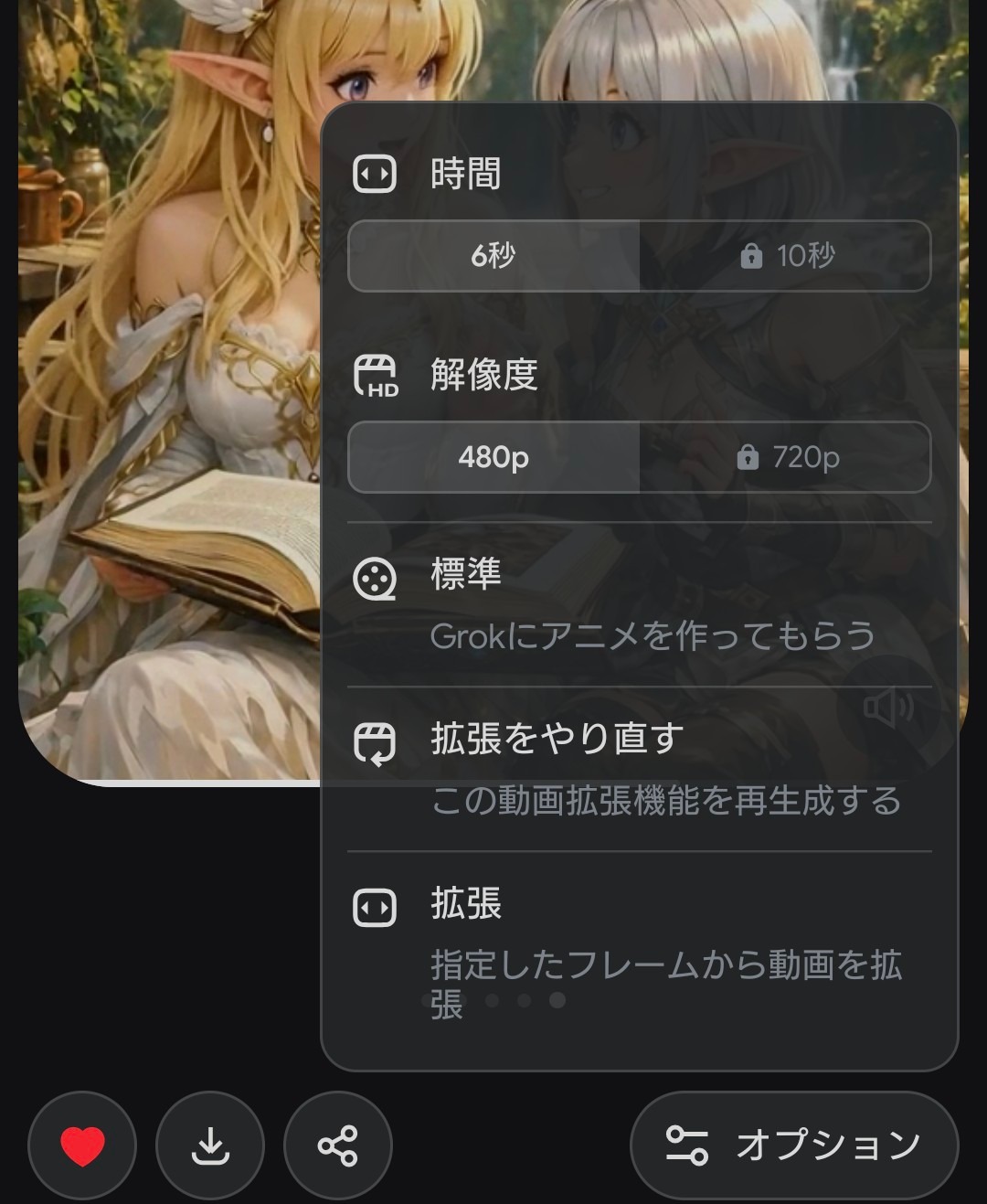Toggle the video sound speaker icon
The image size is (987, 1204).
pyautogui.click(x=888, y=708)
